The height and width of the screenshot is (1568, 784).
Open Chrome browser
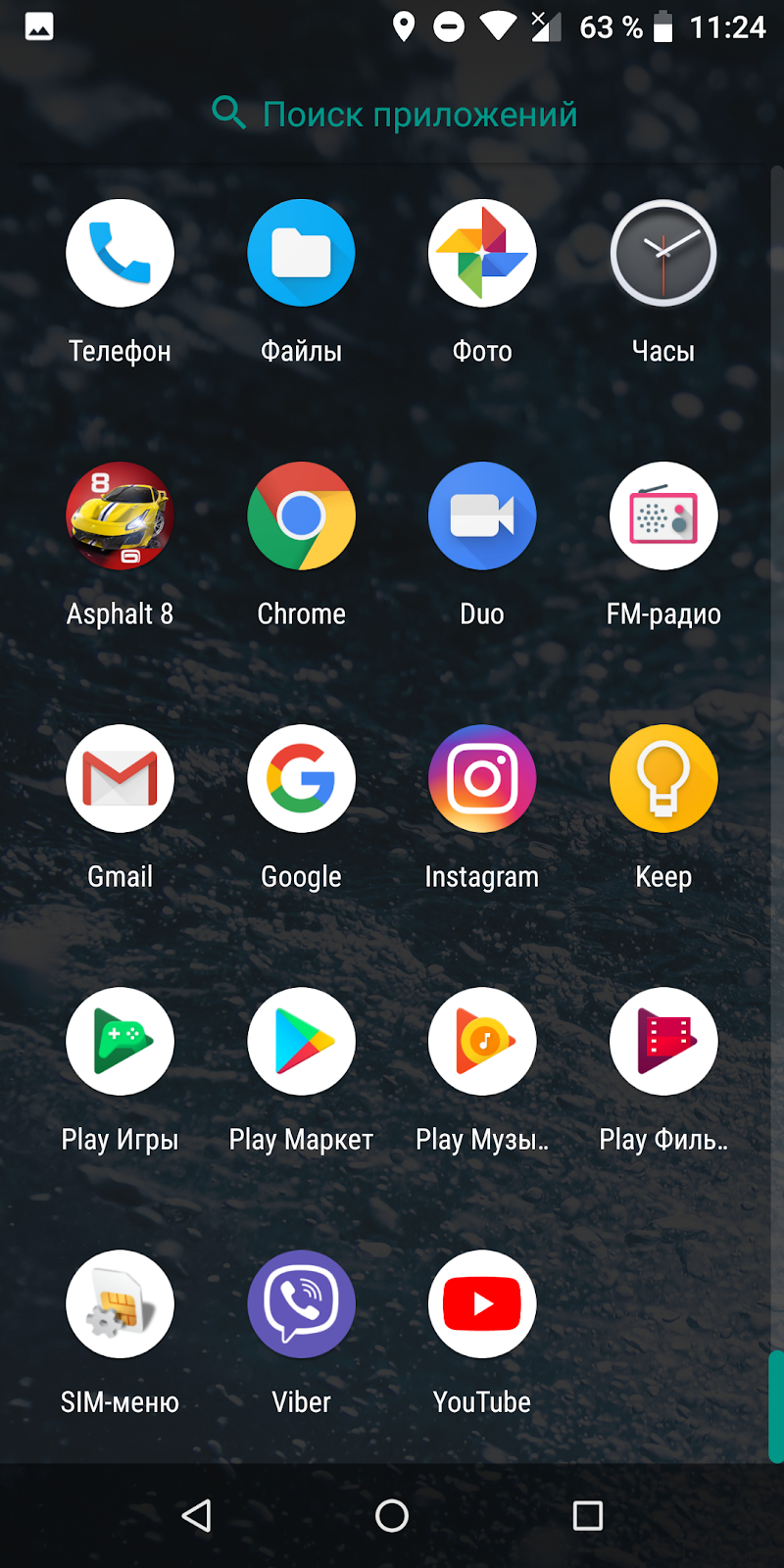click(x=301, y=516)
